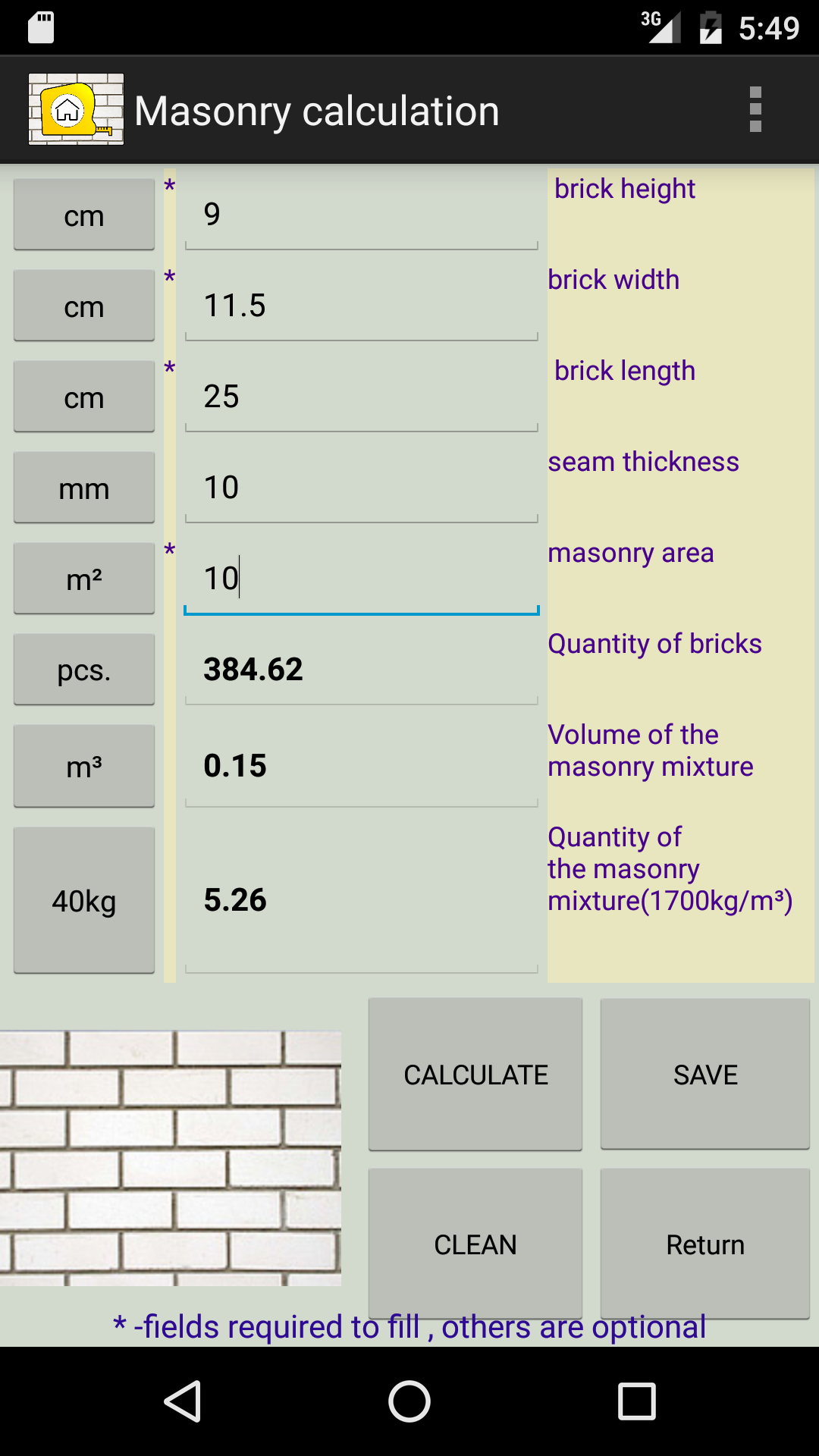Tap the CALCULATE button
Screen dimensions: 819x1456
click(x=475, y=1074)
